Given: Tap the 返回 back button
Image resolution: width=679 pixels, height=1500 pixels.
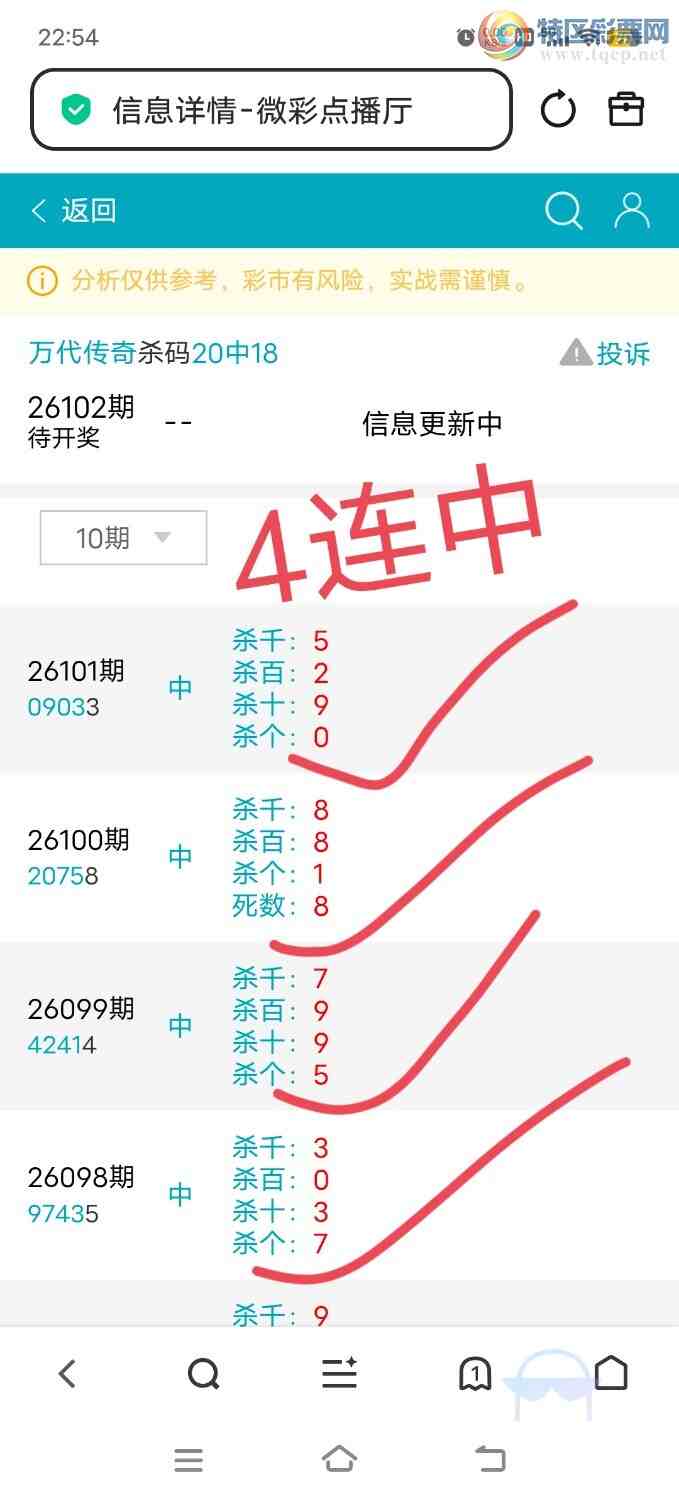Looking at the screenshot, I should pyautogui.click(x=73, y=211).
